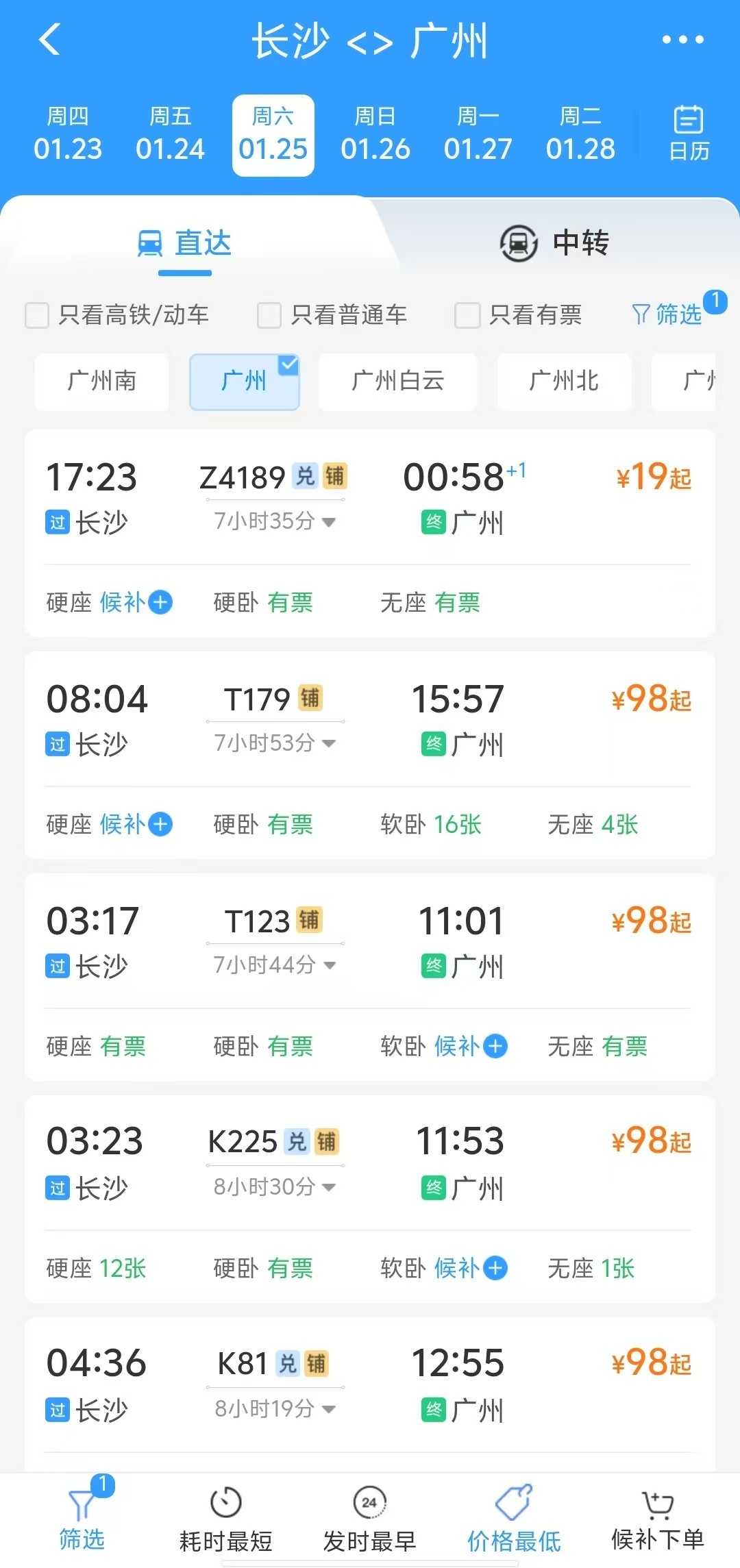The width and height of the screenshot is (740, 1568).
Task: Select the date 周日 01.26
Action: point(375,135)
